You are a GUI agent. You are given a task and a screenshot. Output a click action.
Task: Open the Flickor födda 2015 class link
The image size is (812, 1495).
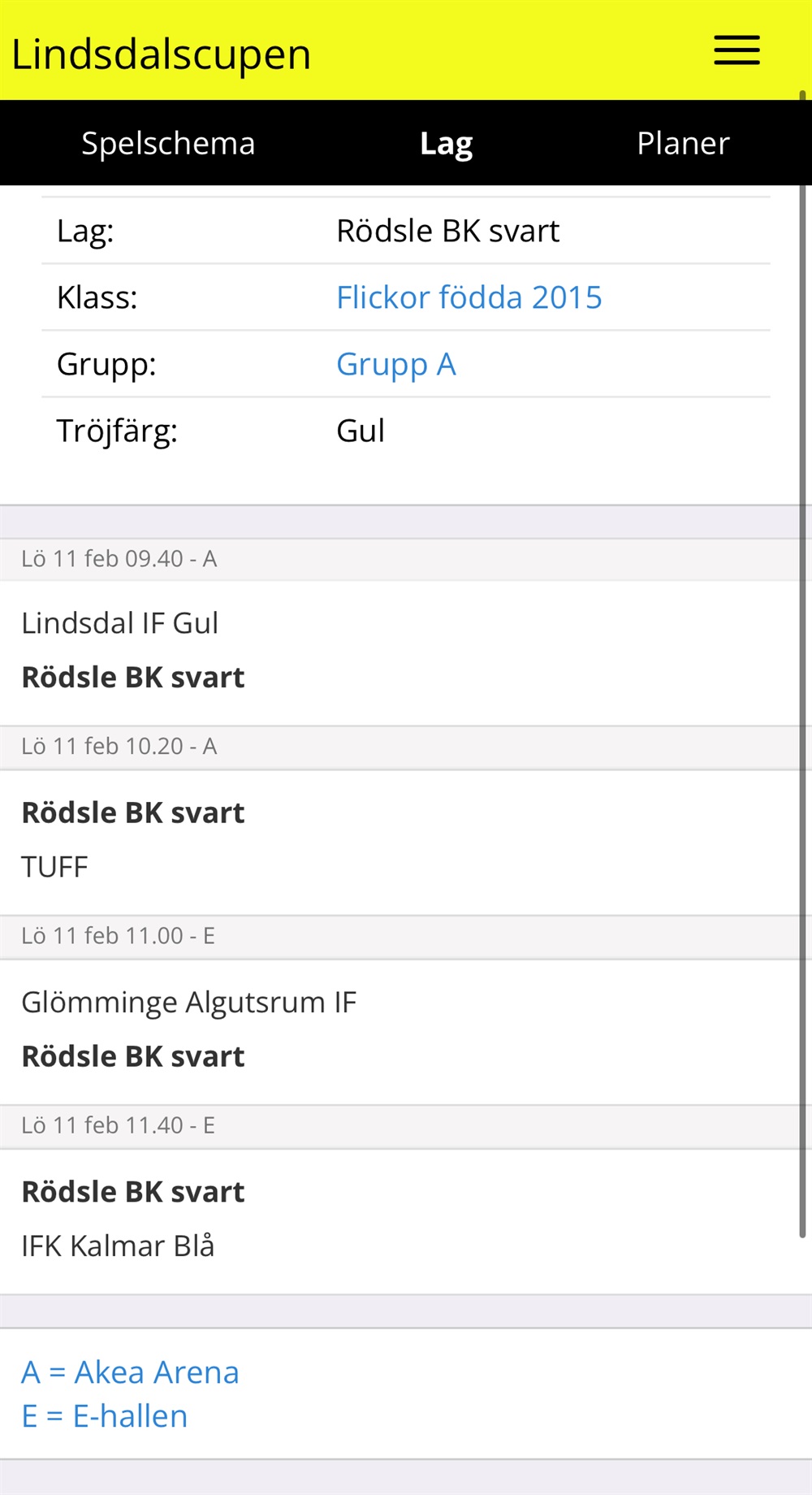pos(469,297)
